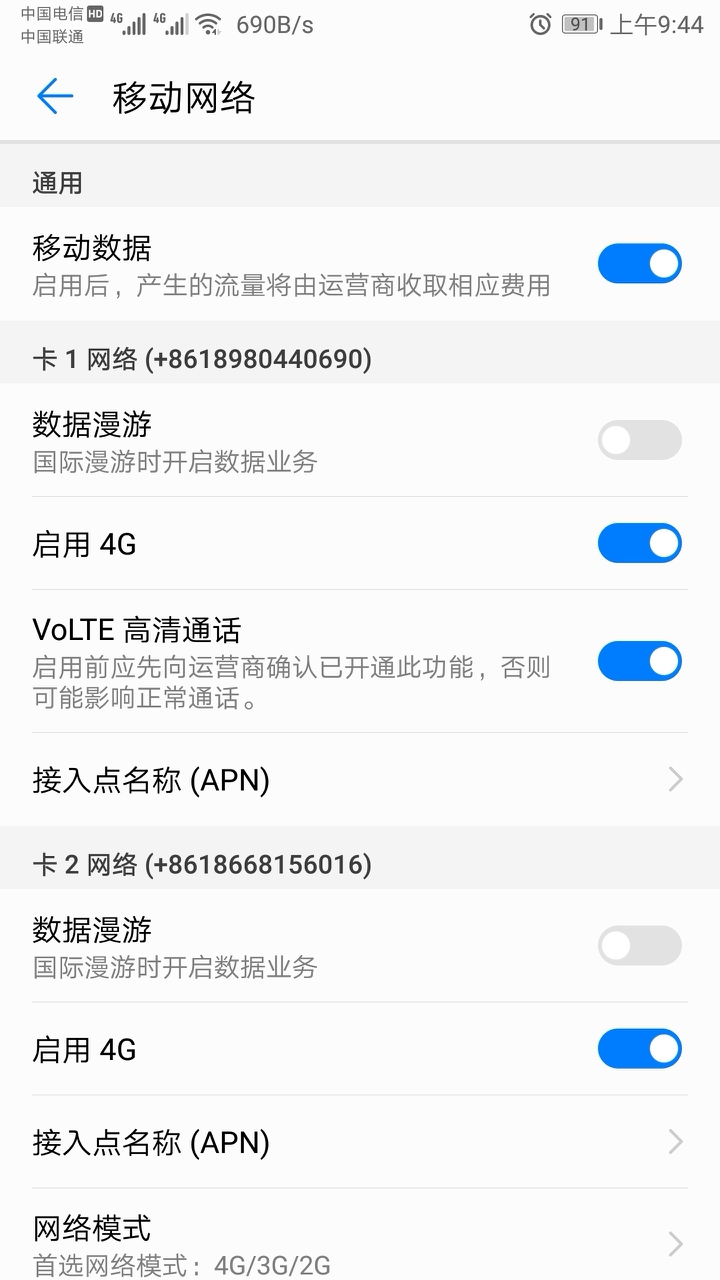This screenshot has width=720, height=1280.
Task: Open 接入点名称 (APN) for 卡 1
Action: click(360, 779)
